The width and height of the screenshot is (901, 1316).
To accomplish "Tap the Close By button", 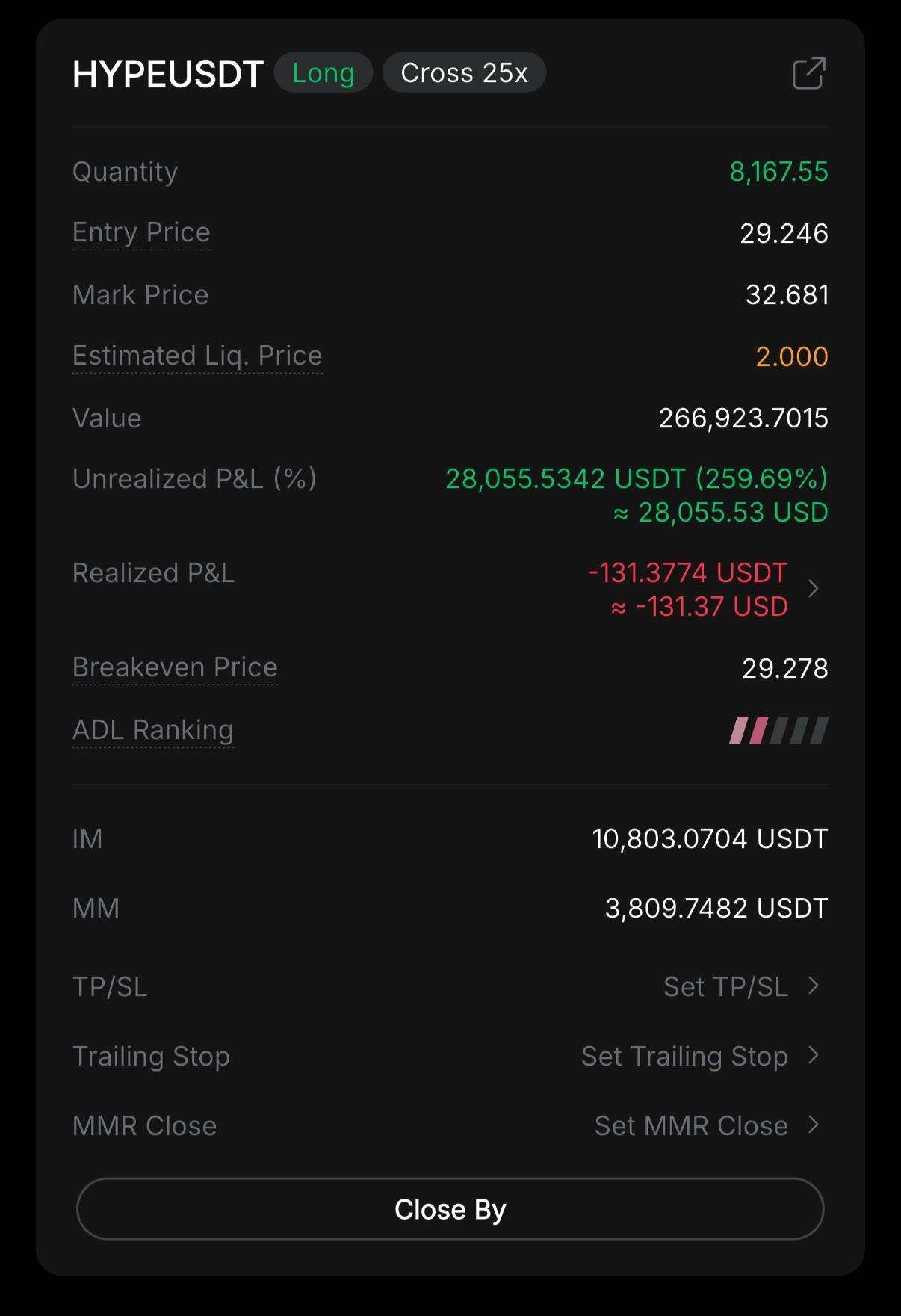I will [x=450, y=1209].
